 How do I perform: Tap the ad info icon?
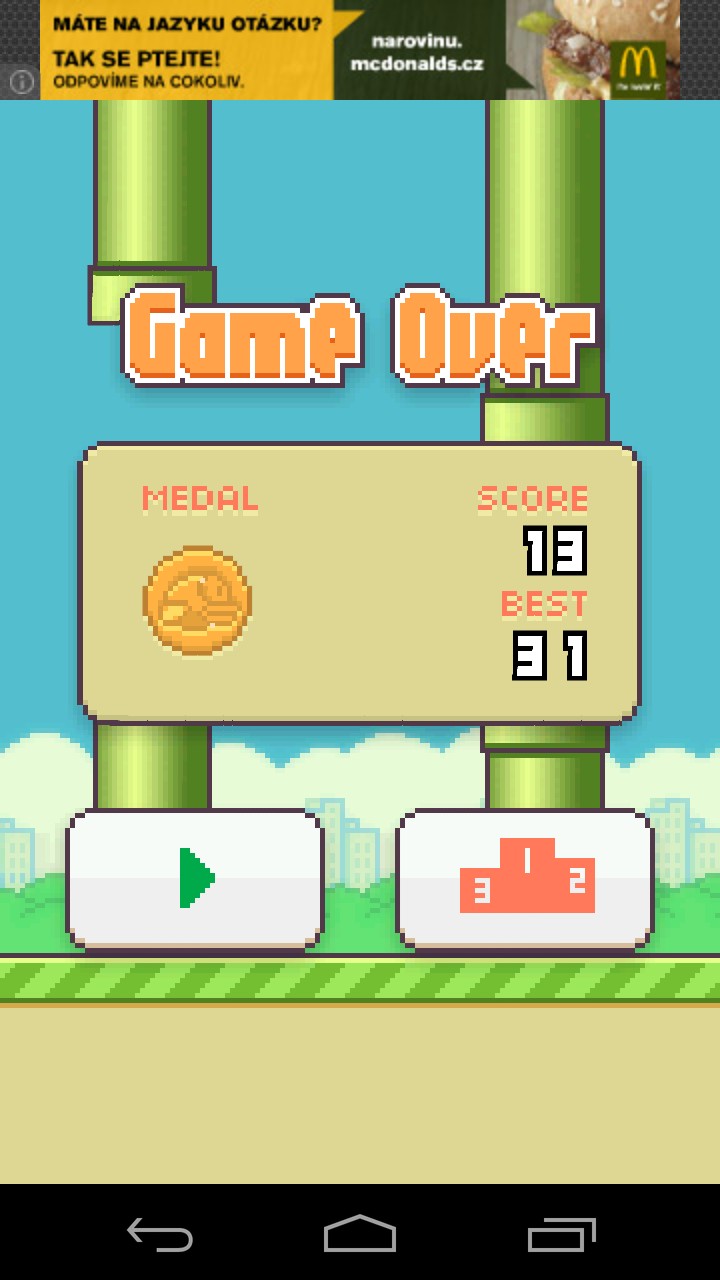[x=21, y=82]
